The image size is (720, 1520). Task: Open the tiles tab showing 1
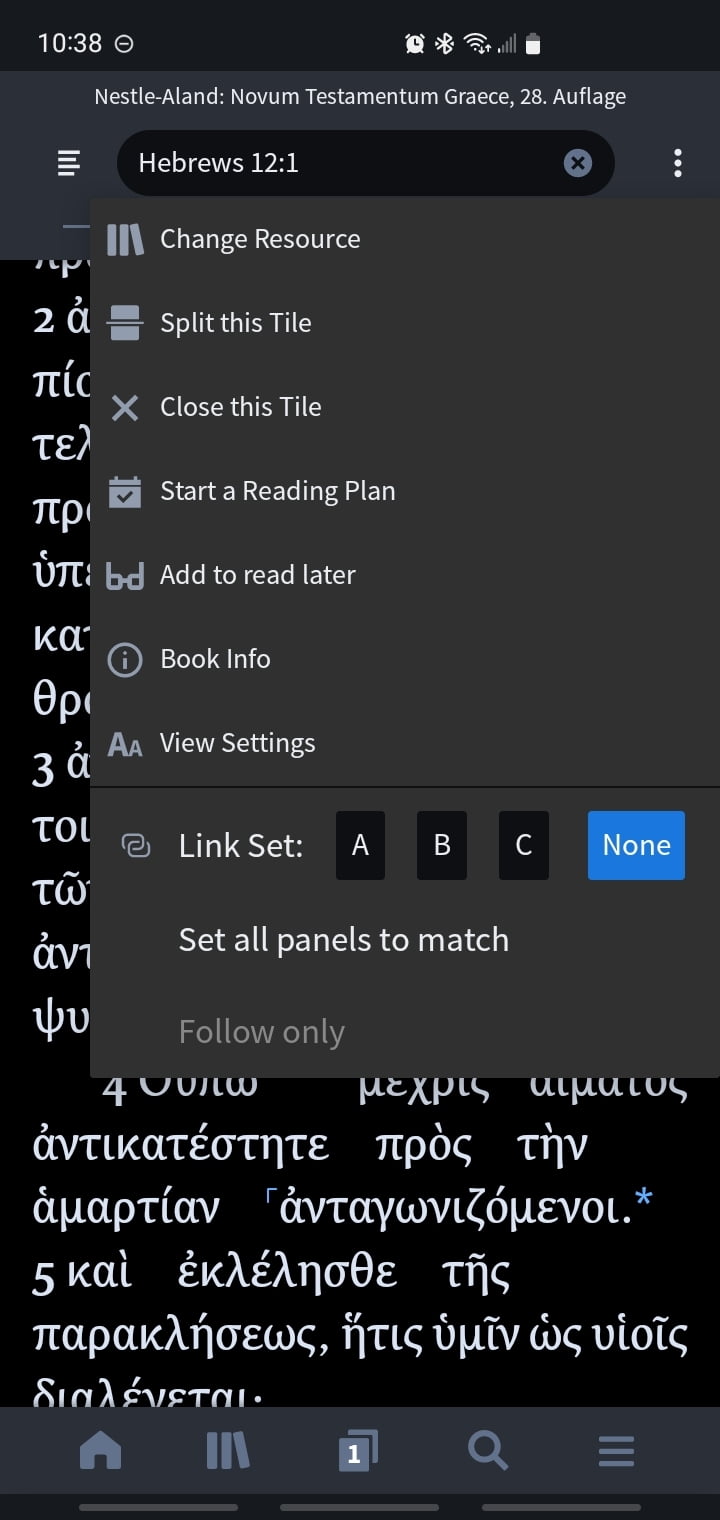357,1450
